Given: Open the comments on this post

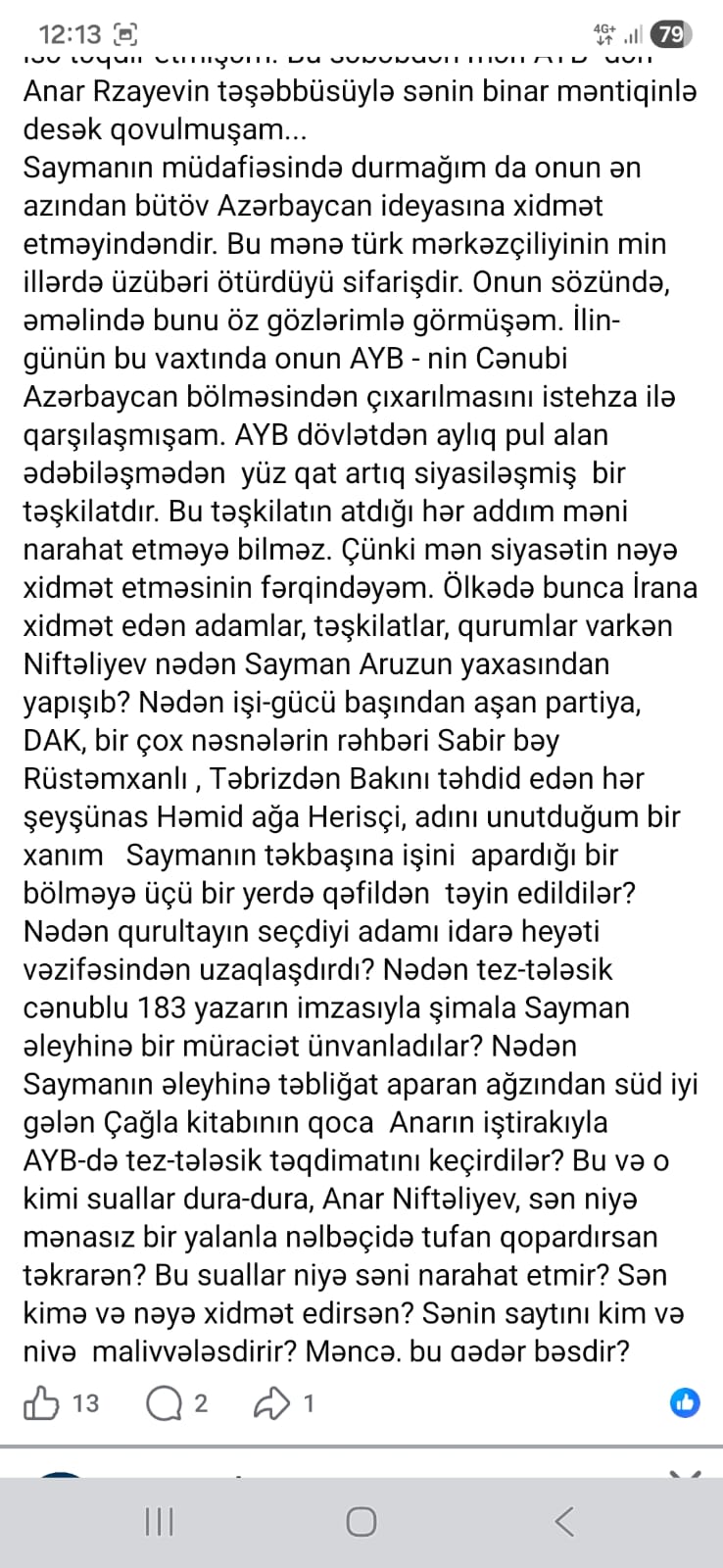Looking at the screenshot, I should (164, 1403).
